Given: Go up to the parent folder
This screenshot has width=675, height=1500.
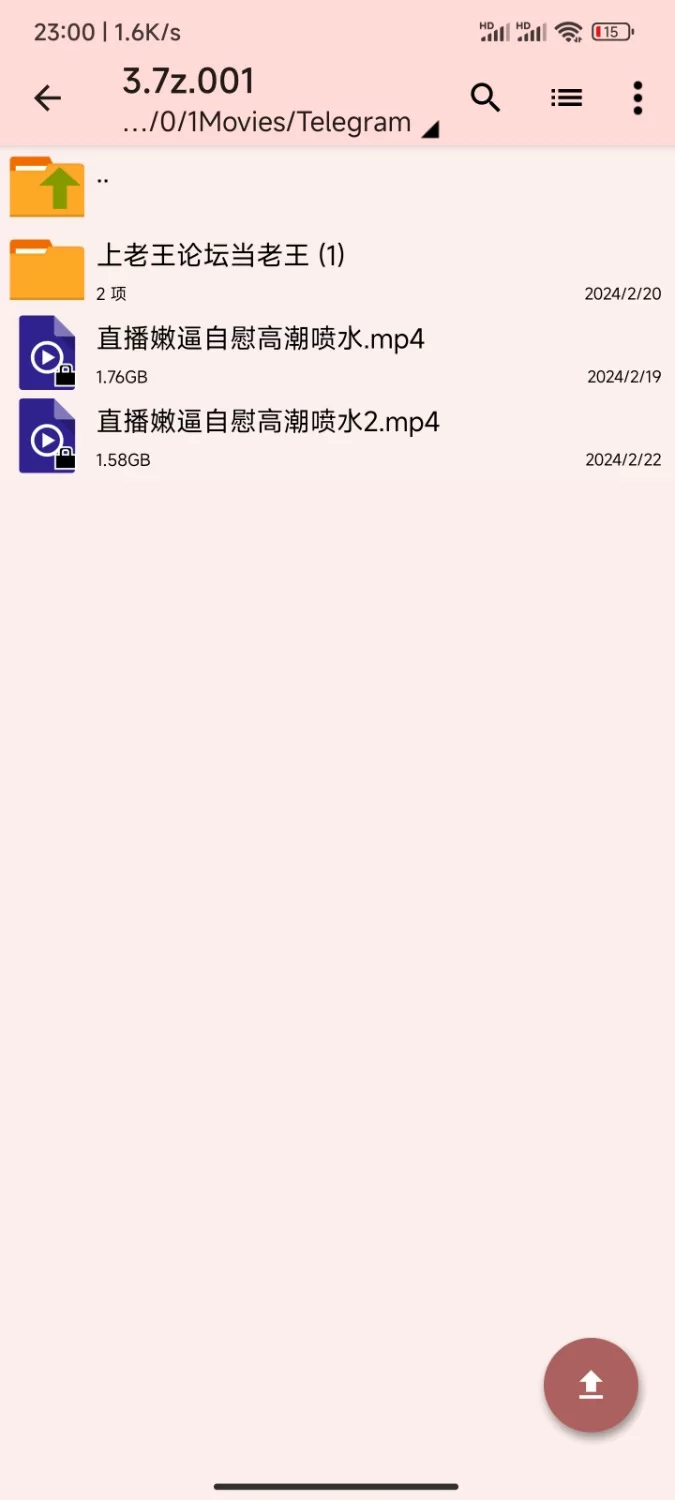Looking at the screenshot, I should pos(337,187).
